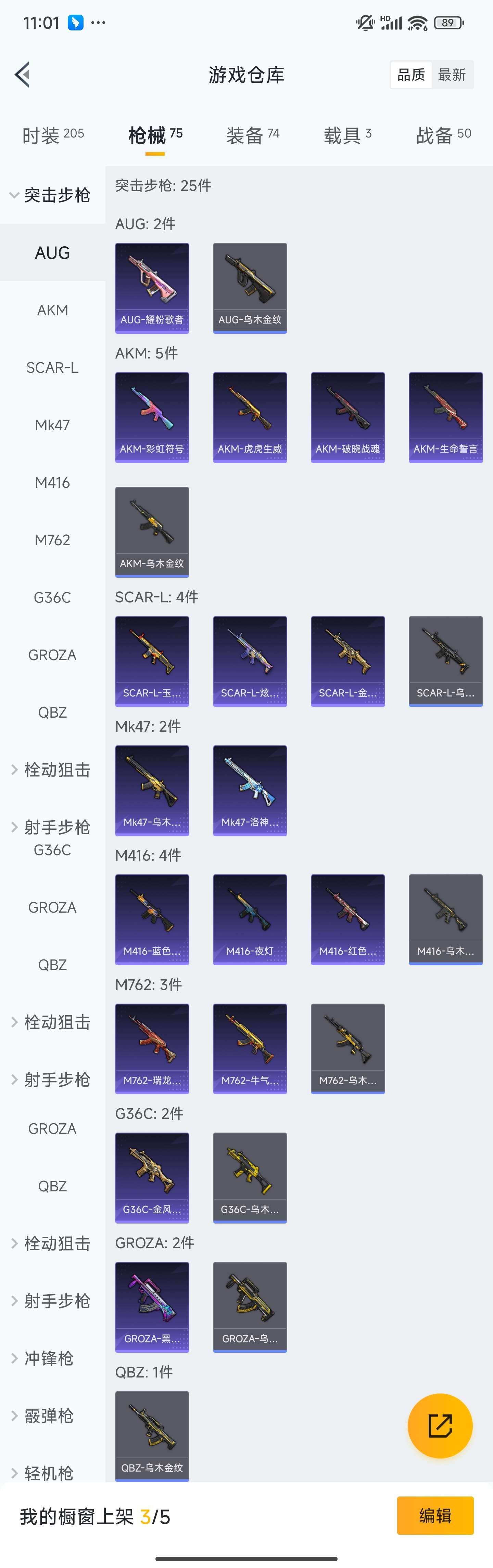Switch to the 装备 tab
The height and width of the screenshot is (1568, 493).
point(252,135)
